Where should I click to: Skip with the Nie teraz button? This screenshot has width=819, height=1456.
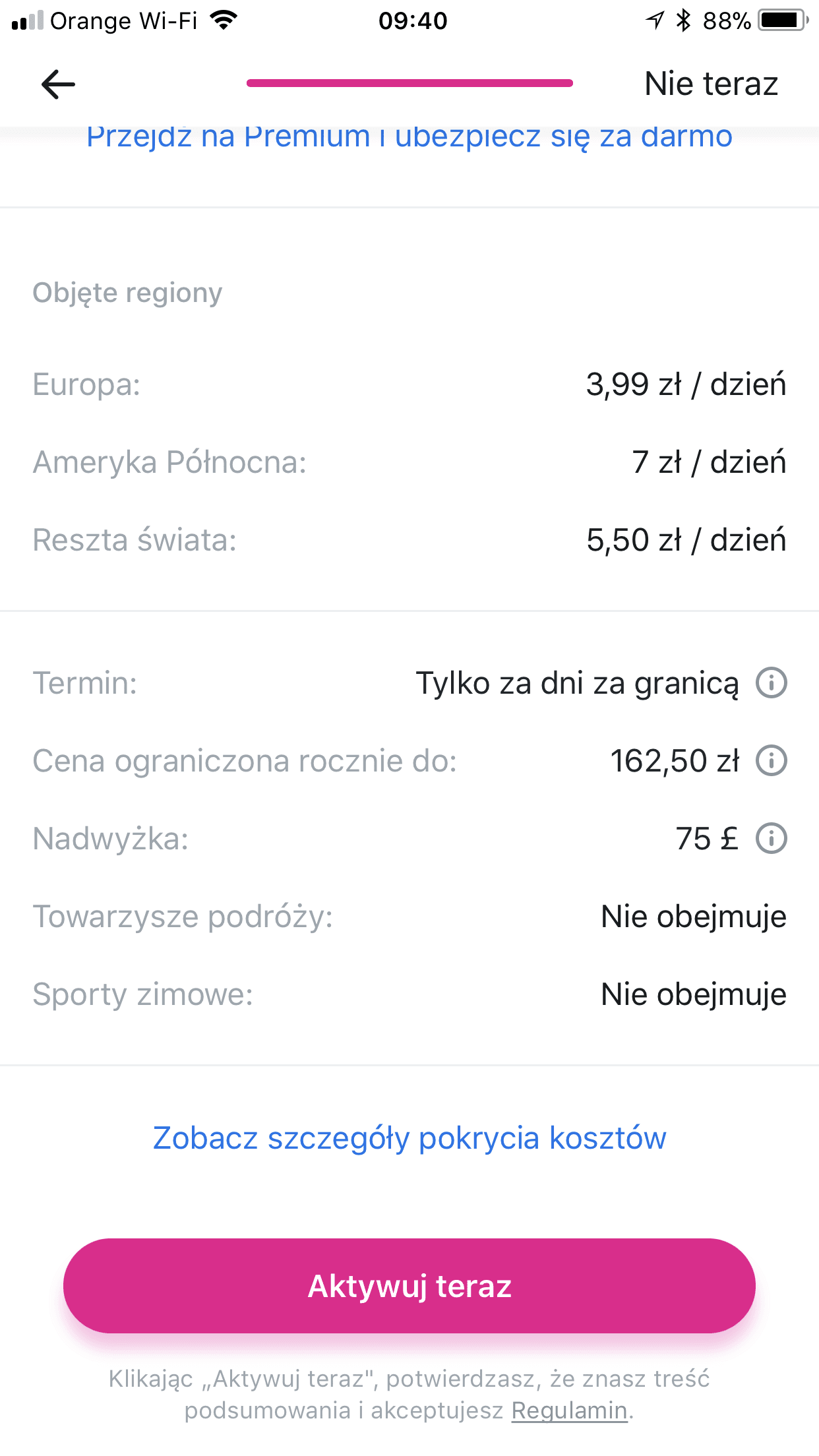pyautogui.click(x=711, y=84)
